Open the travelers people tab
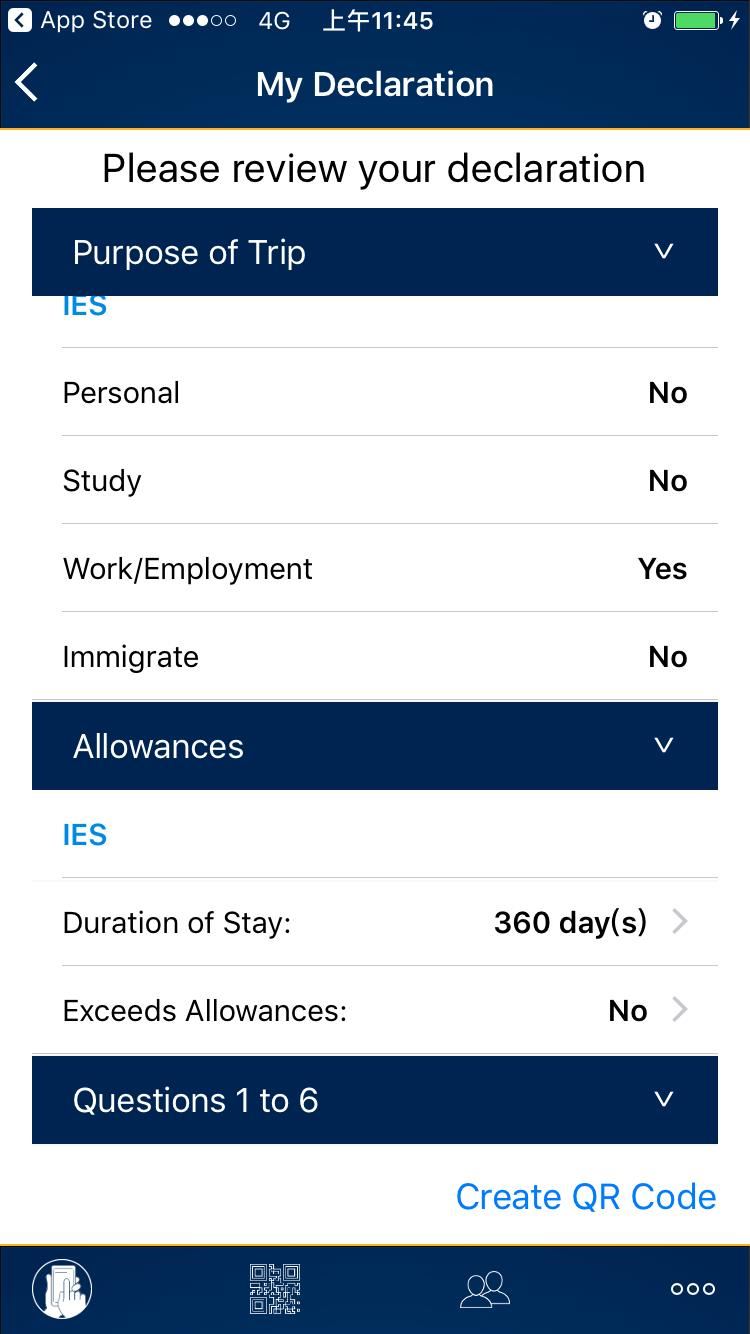750x1334 pixels. (x=485, y=1289)
